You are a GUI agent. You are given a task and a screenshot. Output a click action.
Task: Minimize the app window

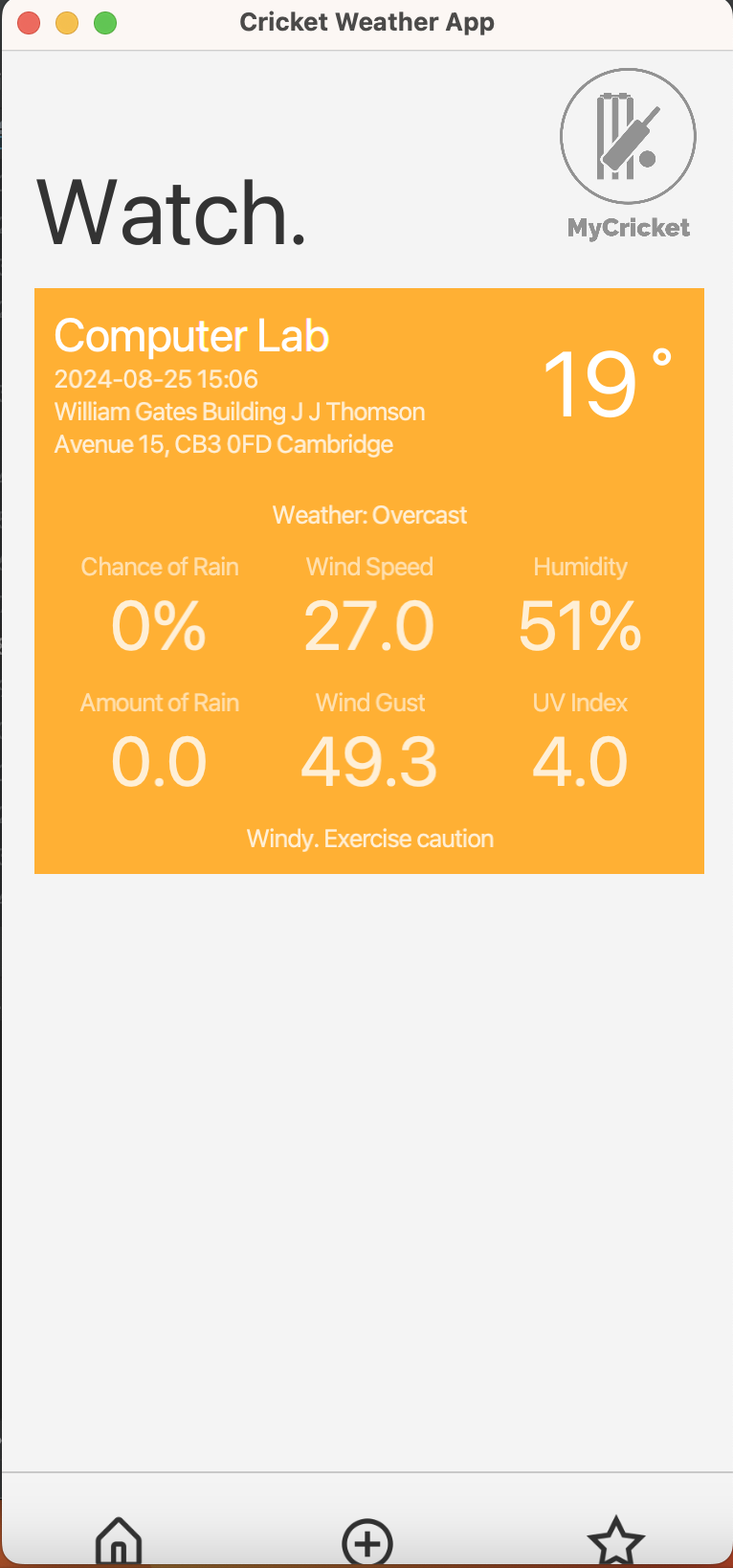pos(67,23)
